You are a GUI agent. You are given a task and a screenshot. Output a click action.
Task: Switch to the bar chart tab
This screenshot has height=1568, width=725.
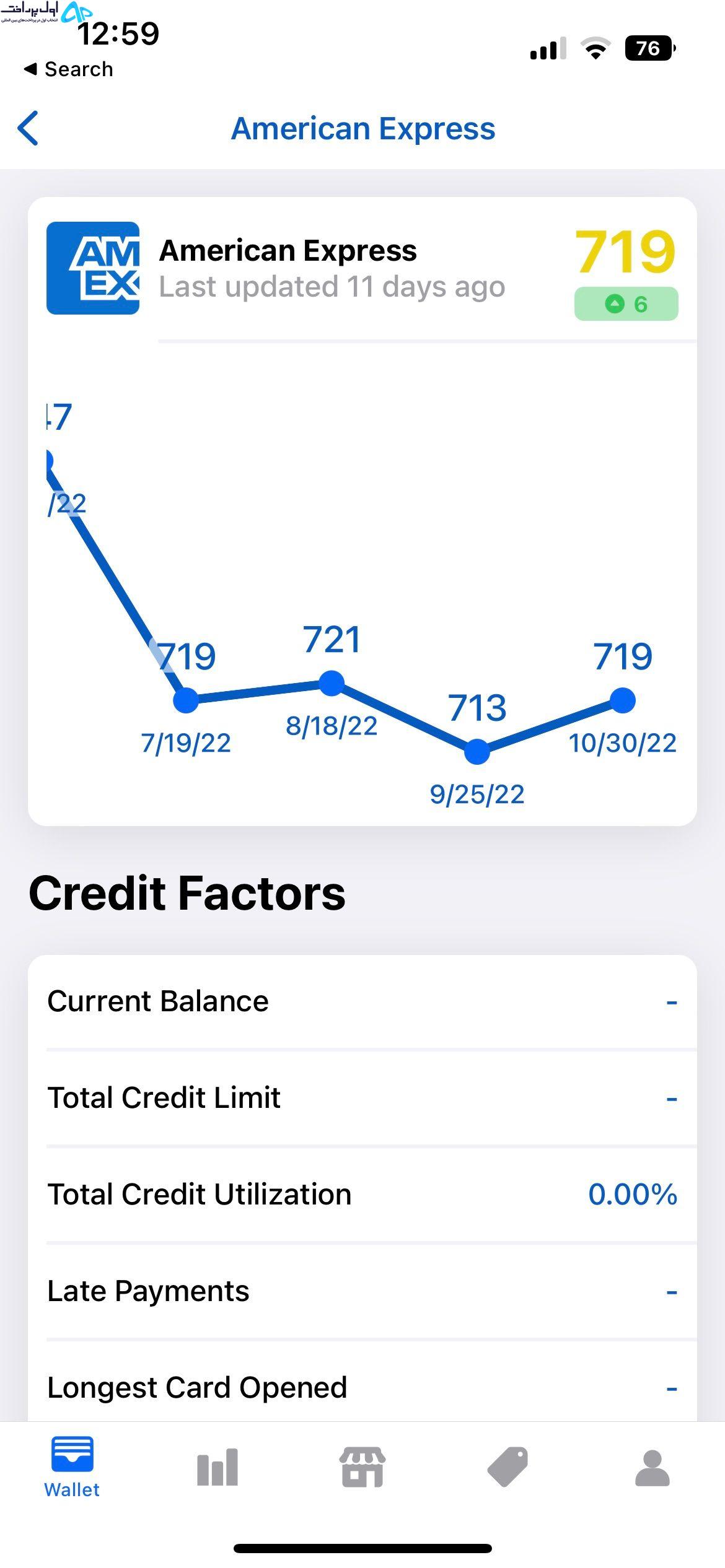point(217,1467)
